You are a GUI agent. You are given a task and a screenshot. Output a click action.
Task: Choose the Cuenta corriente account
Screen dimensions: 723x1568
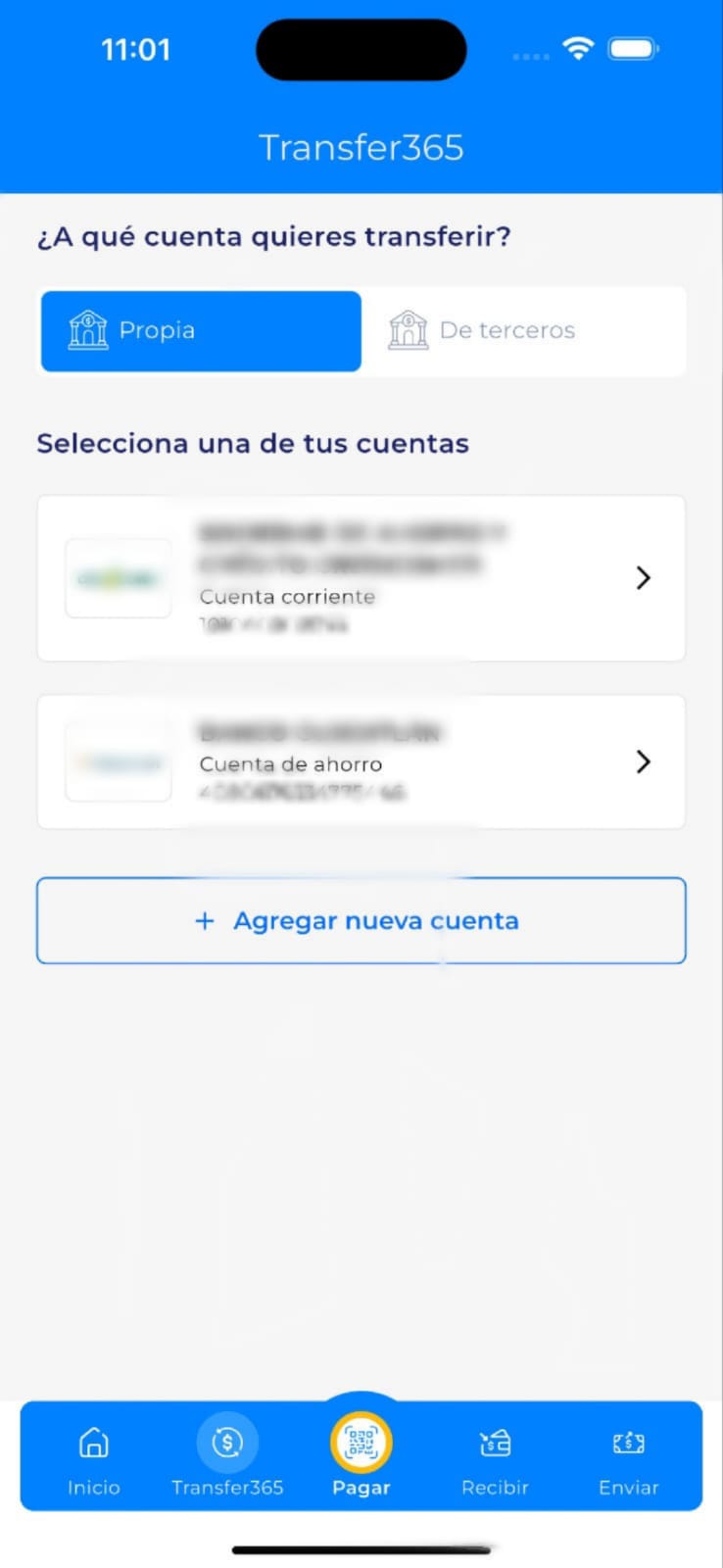point(361,578)
